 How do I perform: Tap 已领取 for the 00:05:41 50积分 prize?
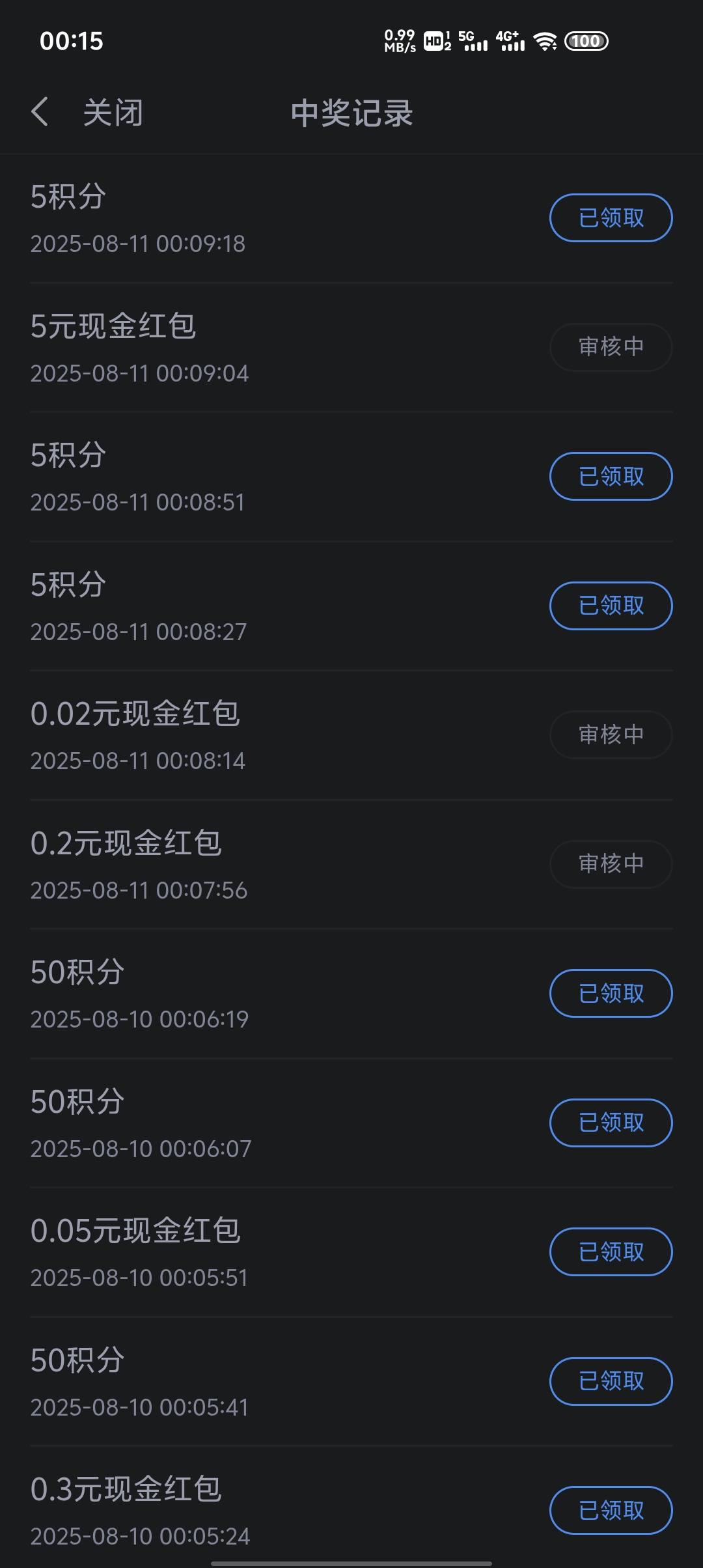(611, 1381)
